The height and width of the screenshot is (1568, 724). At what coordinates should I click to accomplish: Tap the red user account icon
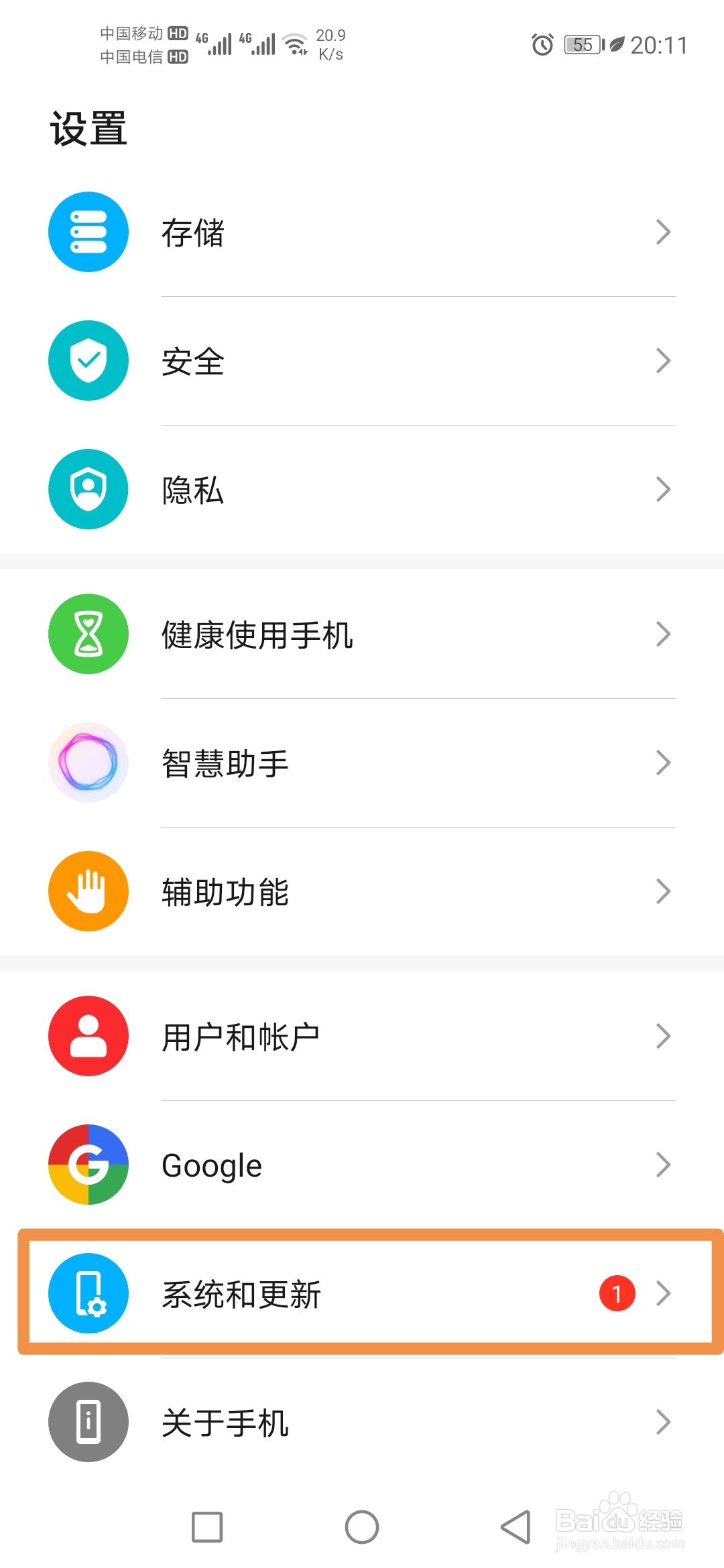point(88,1036)
